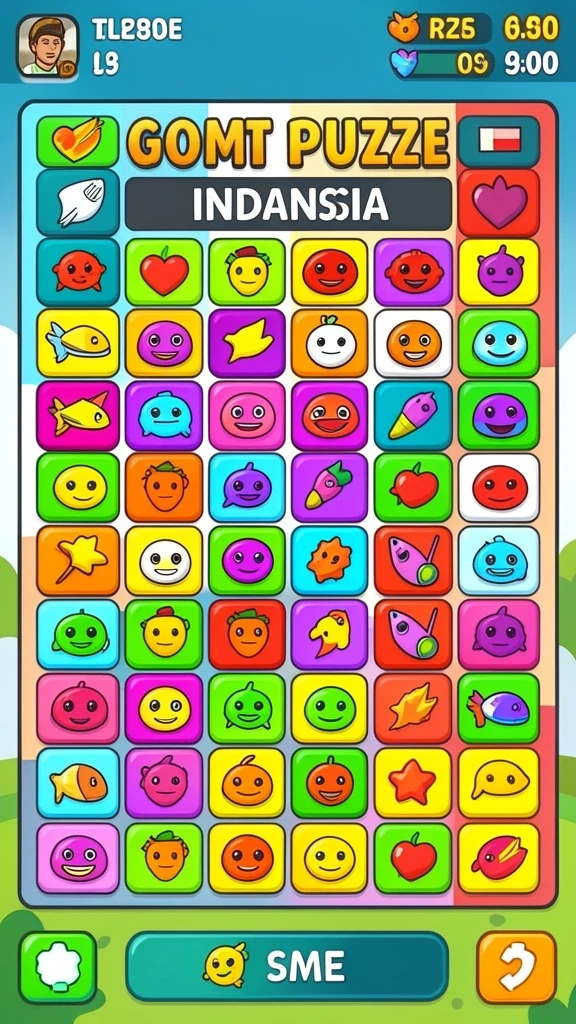Select the red star on yellow tile
The height and width of the screenshot is (1024, 576).
[x=413, y=783]
